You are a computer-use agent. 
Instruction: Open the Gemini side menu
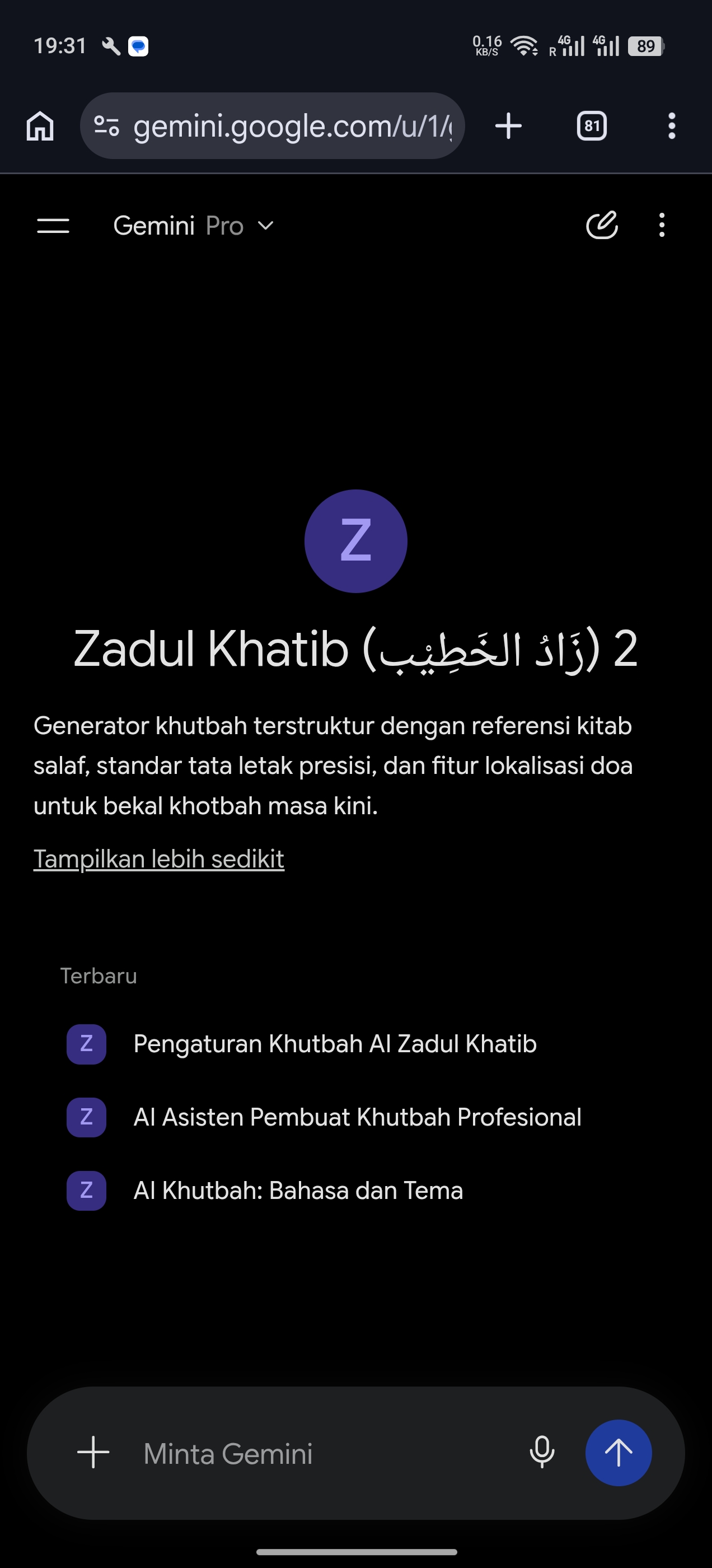coord(53,226)
